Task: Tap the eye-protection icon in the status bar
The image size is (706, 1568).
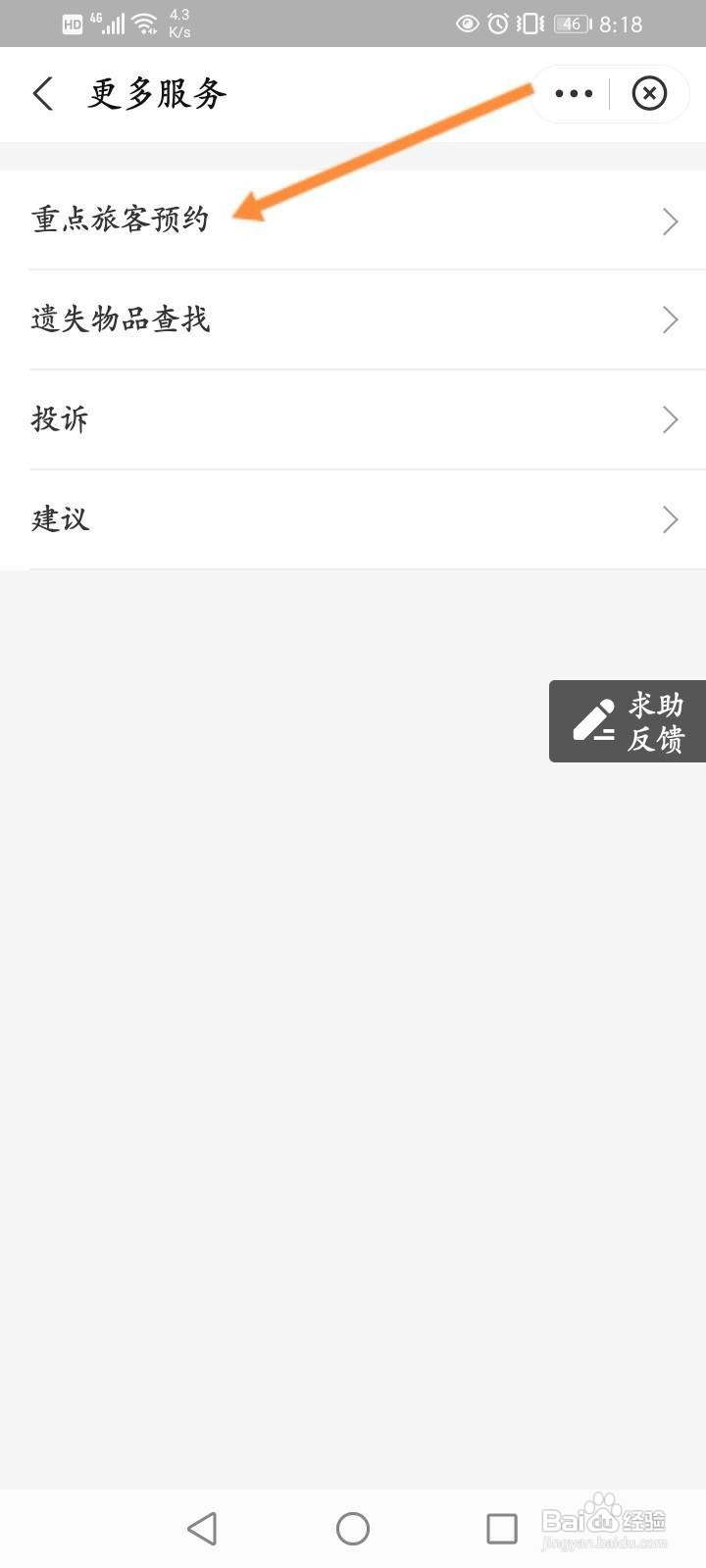Action: [x=469, y=24]
